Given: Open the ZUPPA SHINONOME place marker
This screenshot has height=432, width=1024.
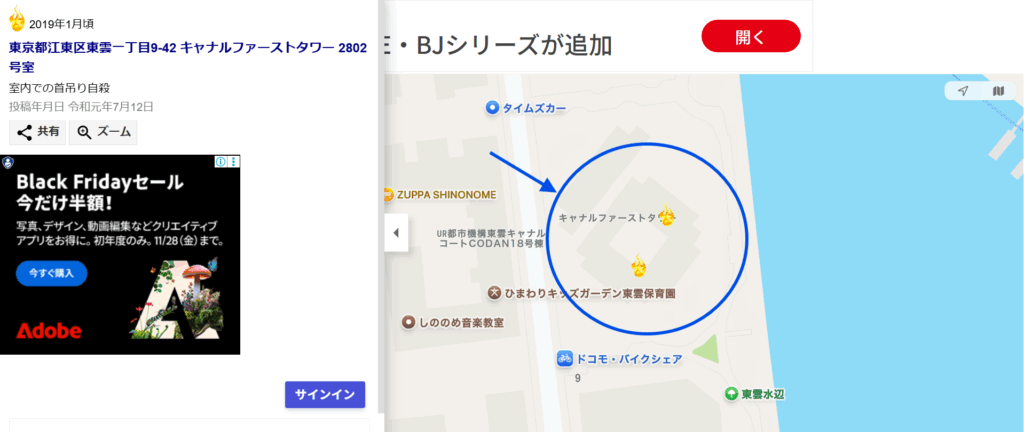Looking at the screenshot, I should click(390, 193).
